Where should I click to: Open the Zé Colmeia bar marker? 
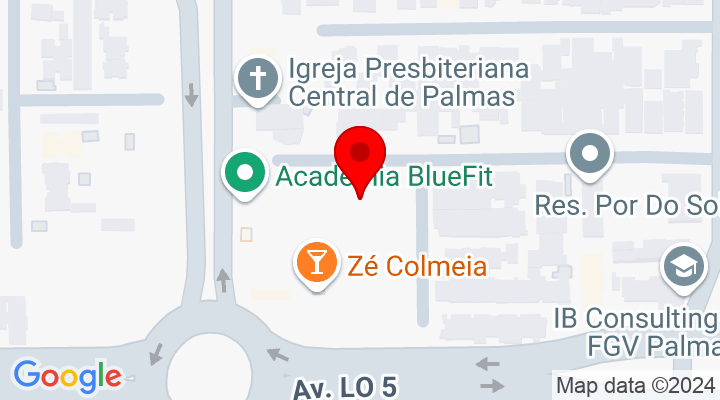316,264
